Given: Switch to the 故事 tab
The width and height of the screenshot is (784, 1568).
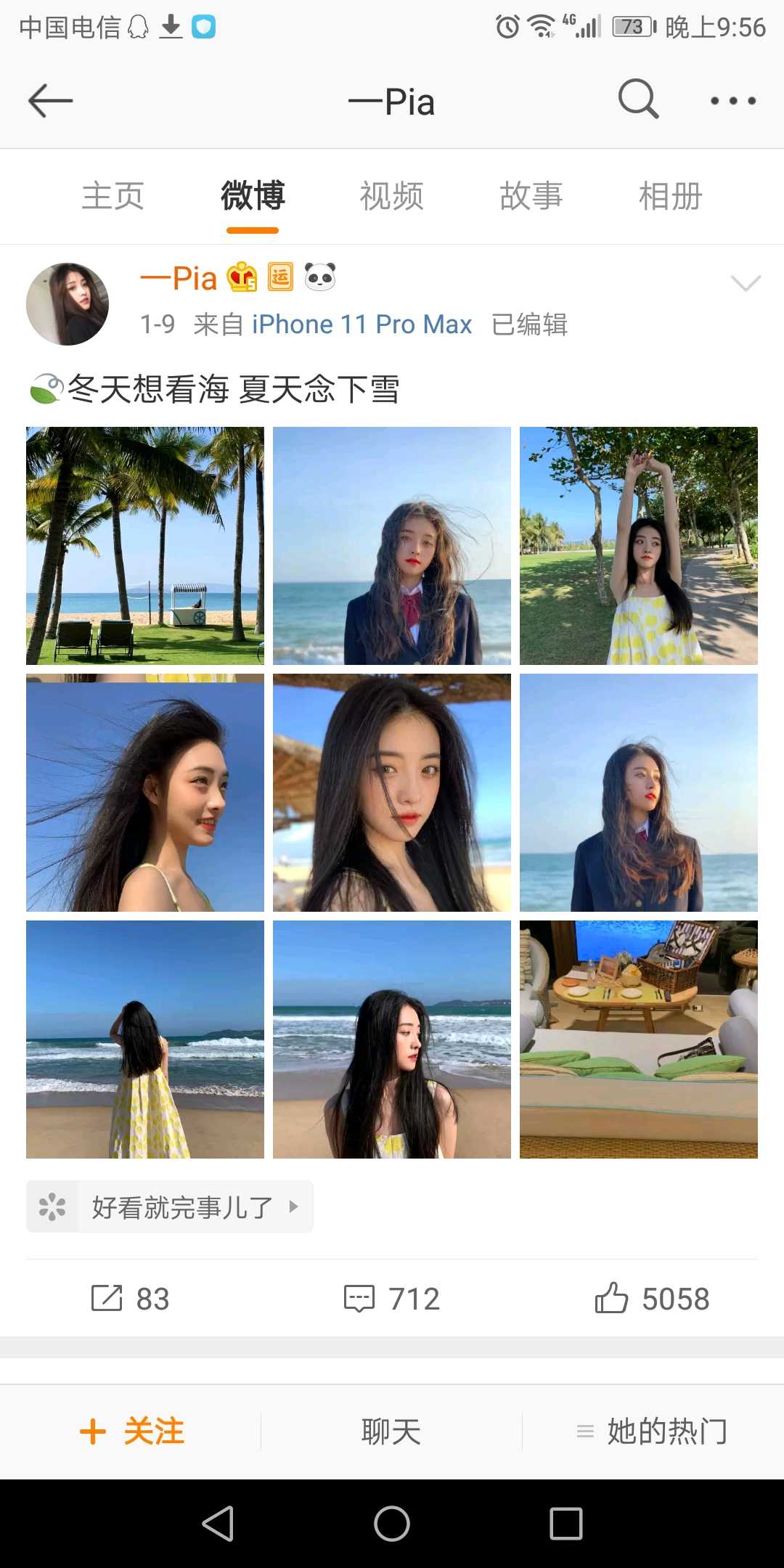Looking at the screenshot, I should [531, 197].
